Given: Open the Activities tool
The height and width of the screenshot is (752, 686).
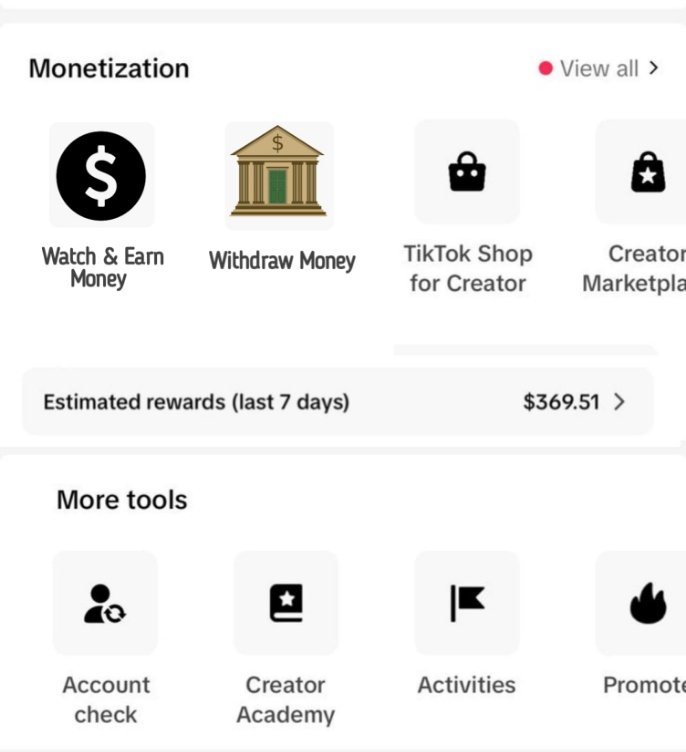Looking at the screenshot, I should tap(466, 603).
